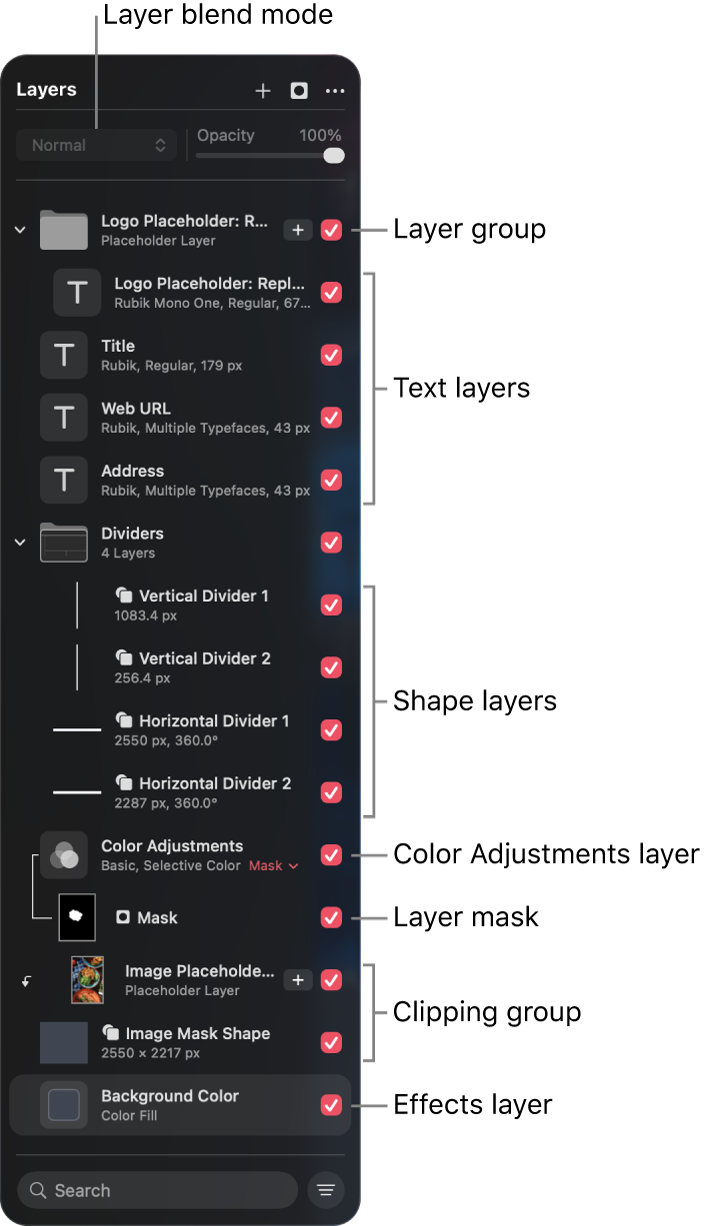
Task: Tap plus button on Image Placeholder layer
Action: click(298, 980)
